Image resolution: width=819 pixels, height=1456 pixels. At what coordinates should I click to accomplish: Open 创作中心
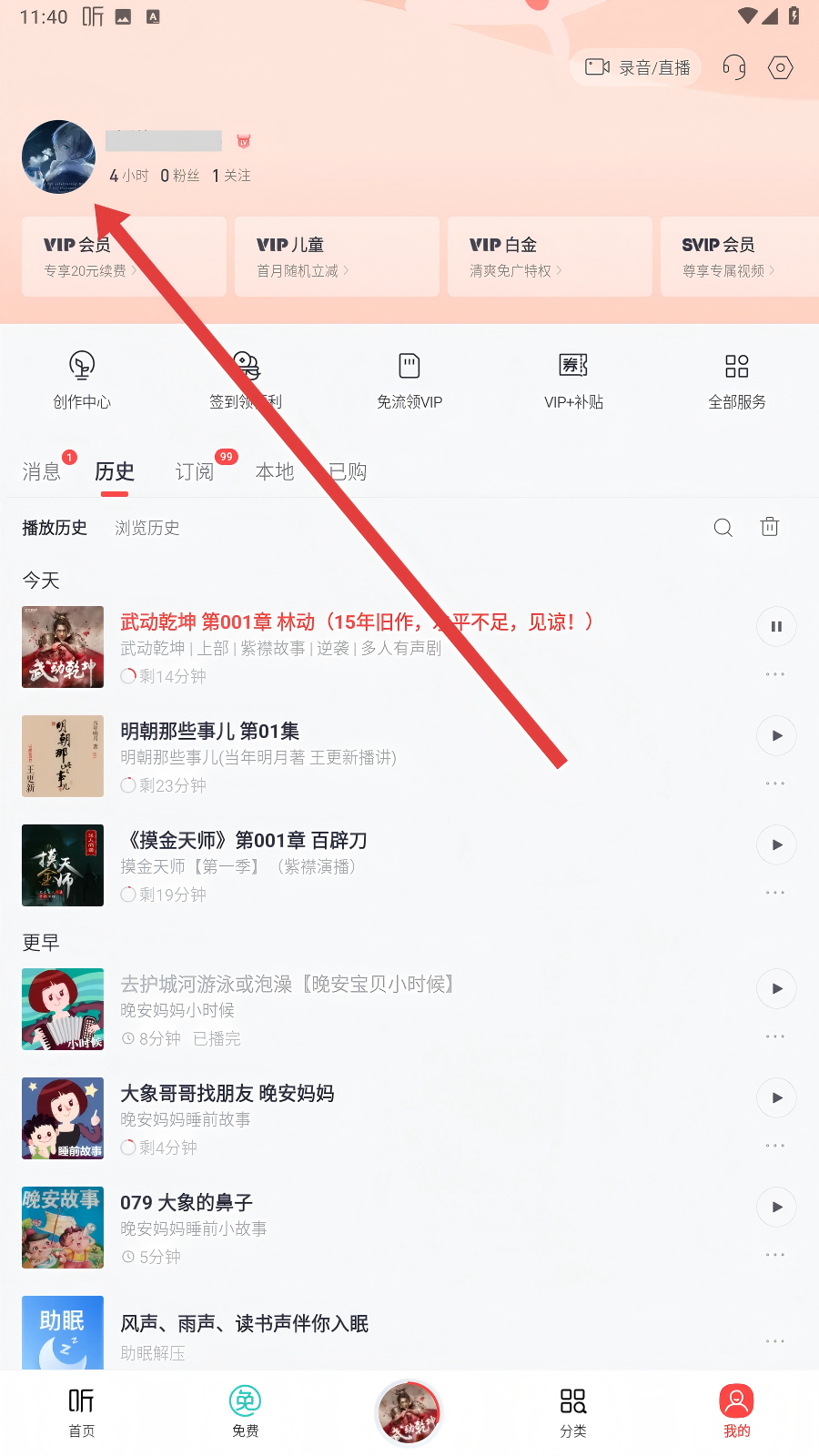click(x=82, y=380)
